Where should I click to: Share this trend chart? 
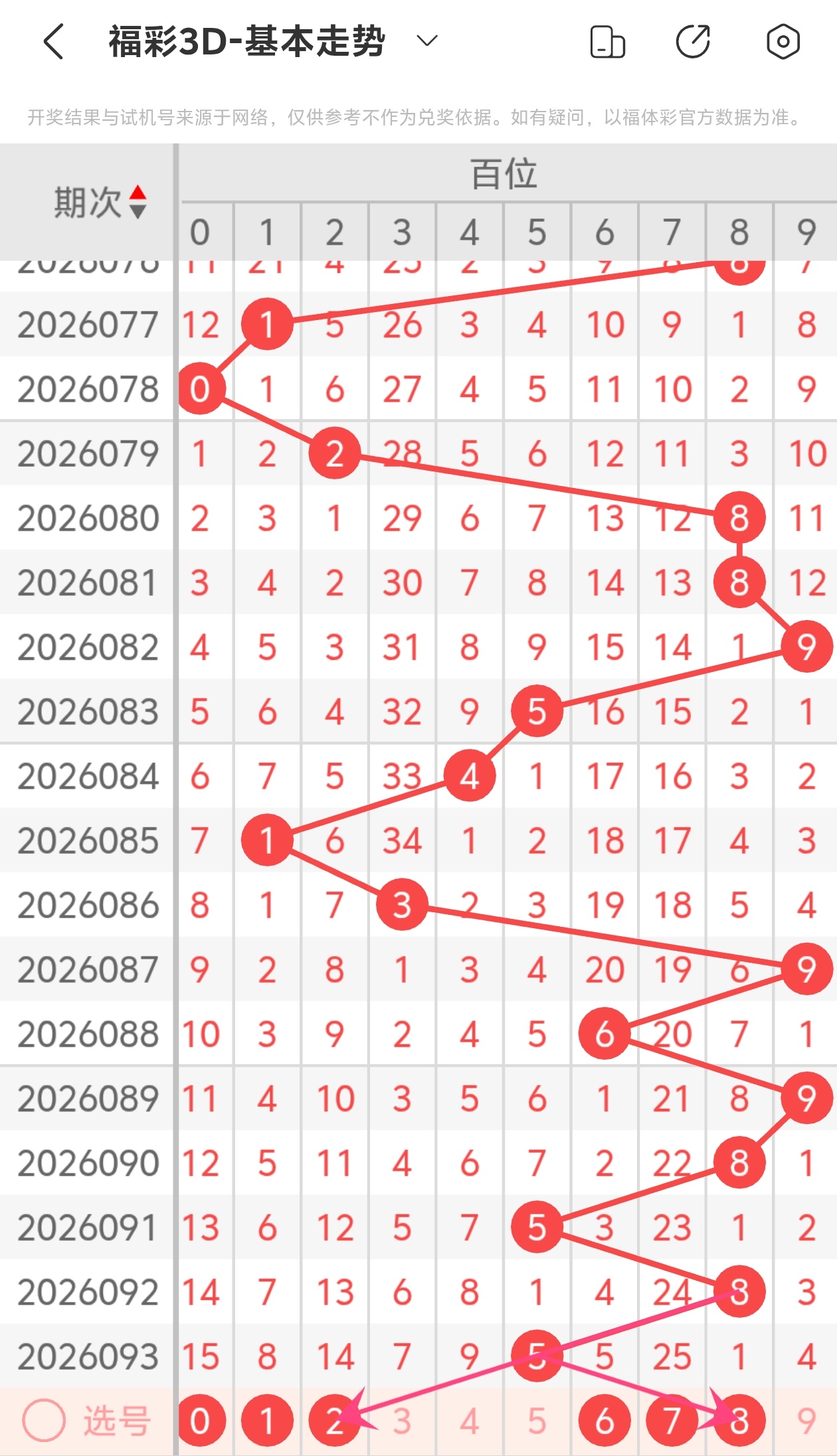click(693, 42)
